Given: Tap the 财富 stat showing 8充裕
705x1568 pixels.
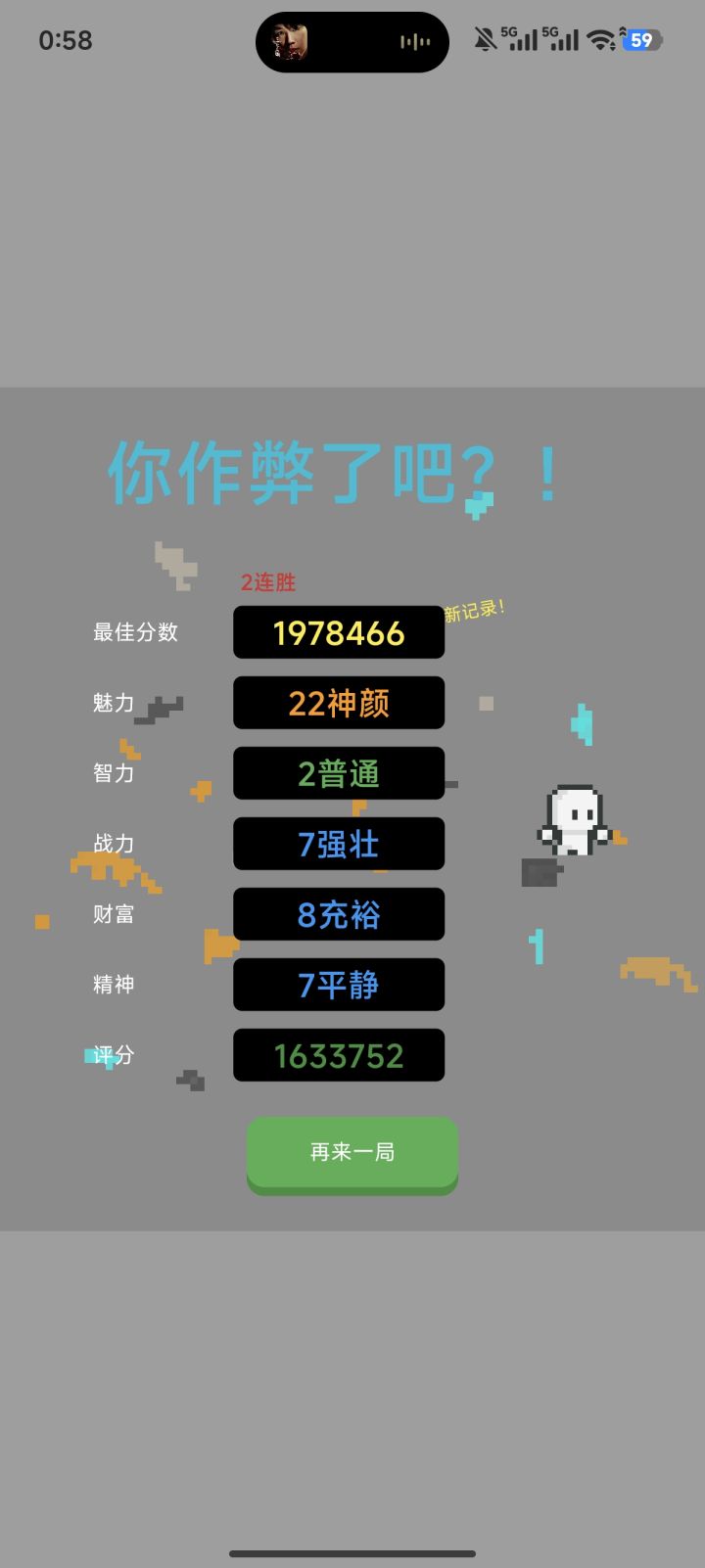Looking at the screenshot, I should pyautogui.click(x=339, y=914).
